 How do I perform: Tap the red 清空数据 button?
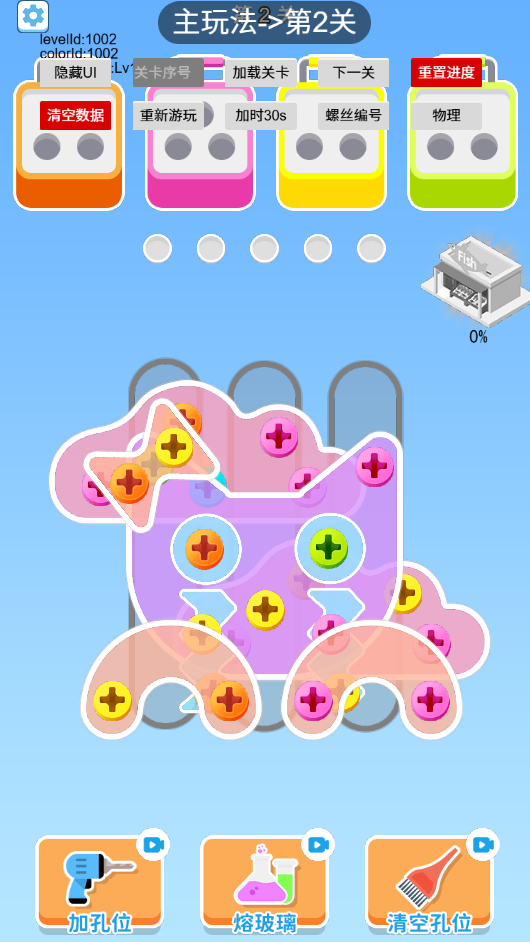[76, 115]
